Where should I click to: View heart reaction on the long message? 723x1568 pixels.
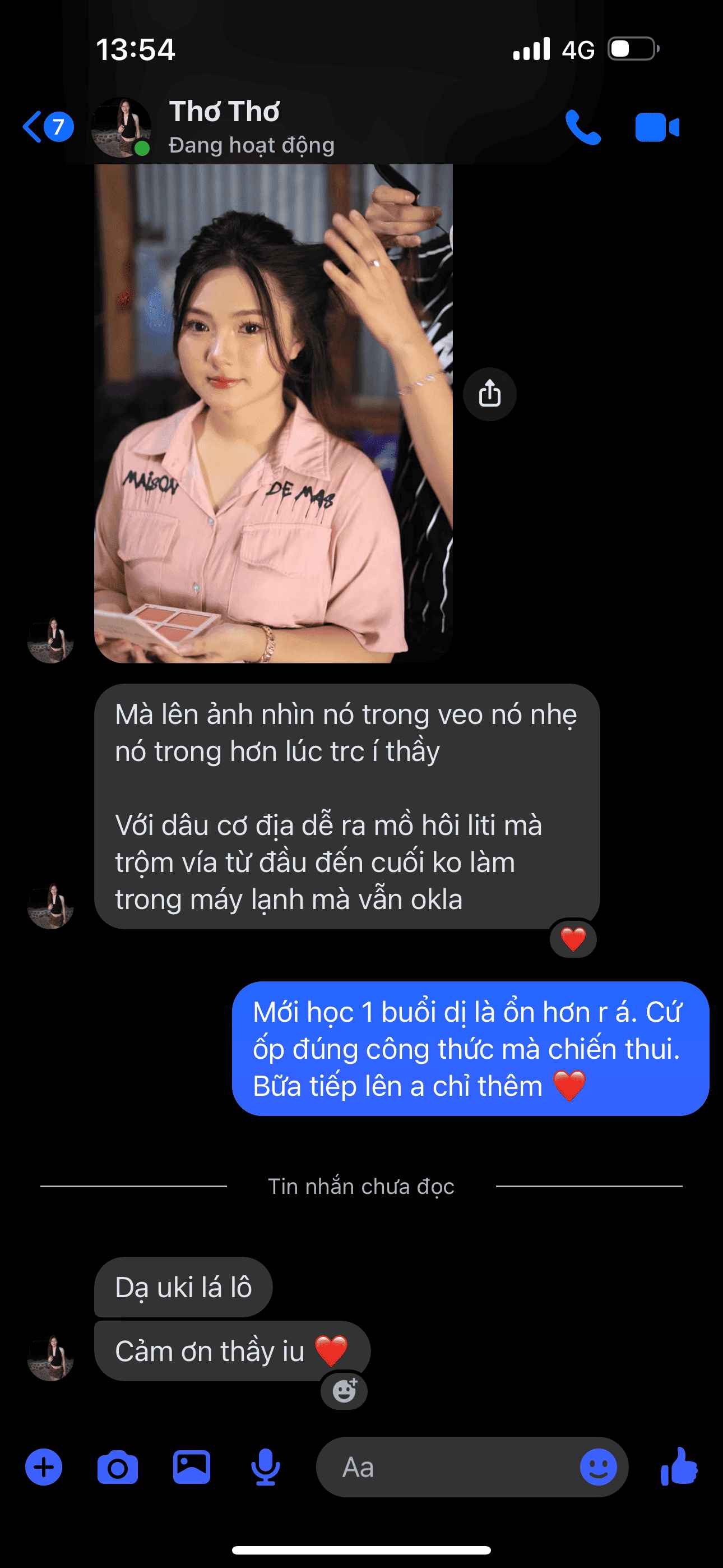tap(573, 939)
